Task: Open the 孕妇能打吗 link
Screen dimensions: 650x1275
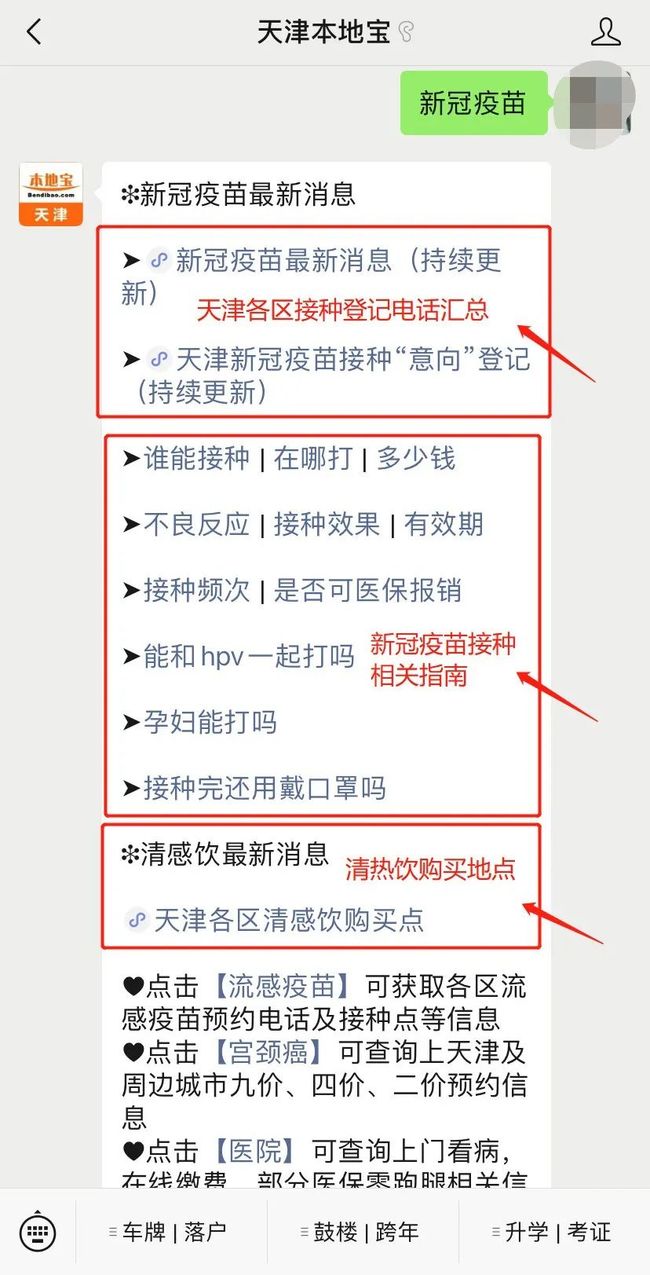Action: 210,722
